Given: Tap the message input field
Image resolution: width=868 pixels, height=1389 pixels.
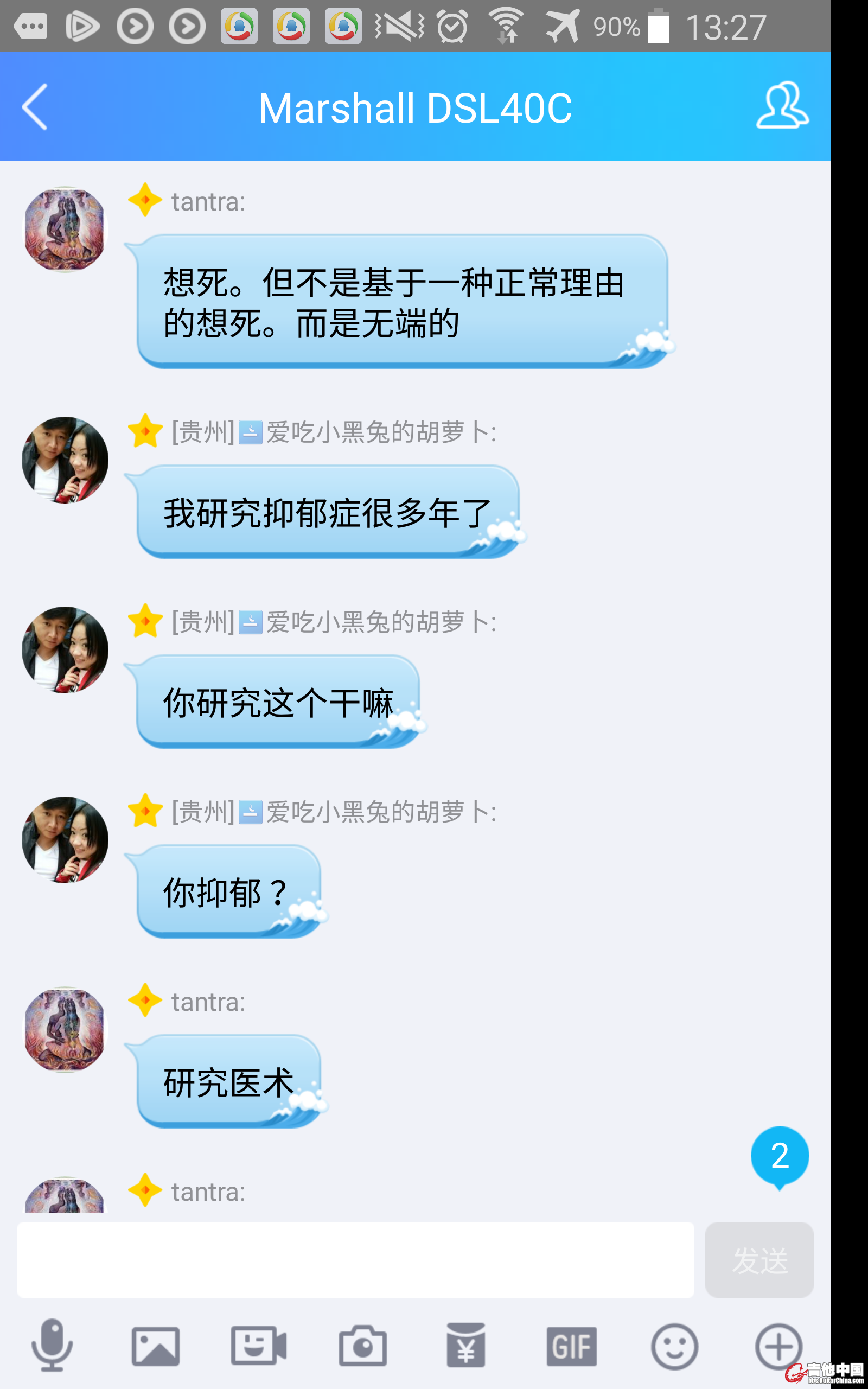Looking at the screenshot, I should [x=355, y=1259].
